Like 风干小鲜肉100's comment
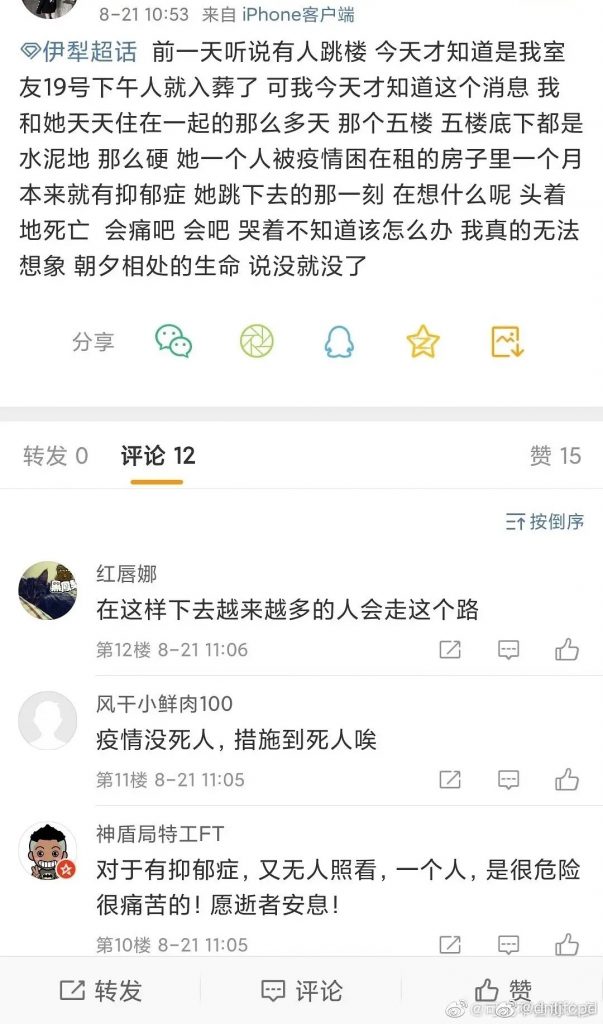This screenshot has height=1024, width=603. click(x=567, y=780)
